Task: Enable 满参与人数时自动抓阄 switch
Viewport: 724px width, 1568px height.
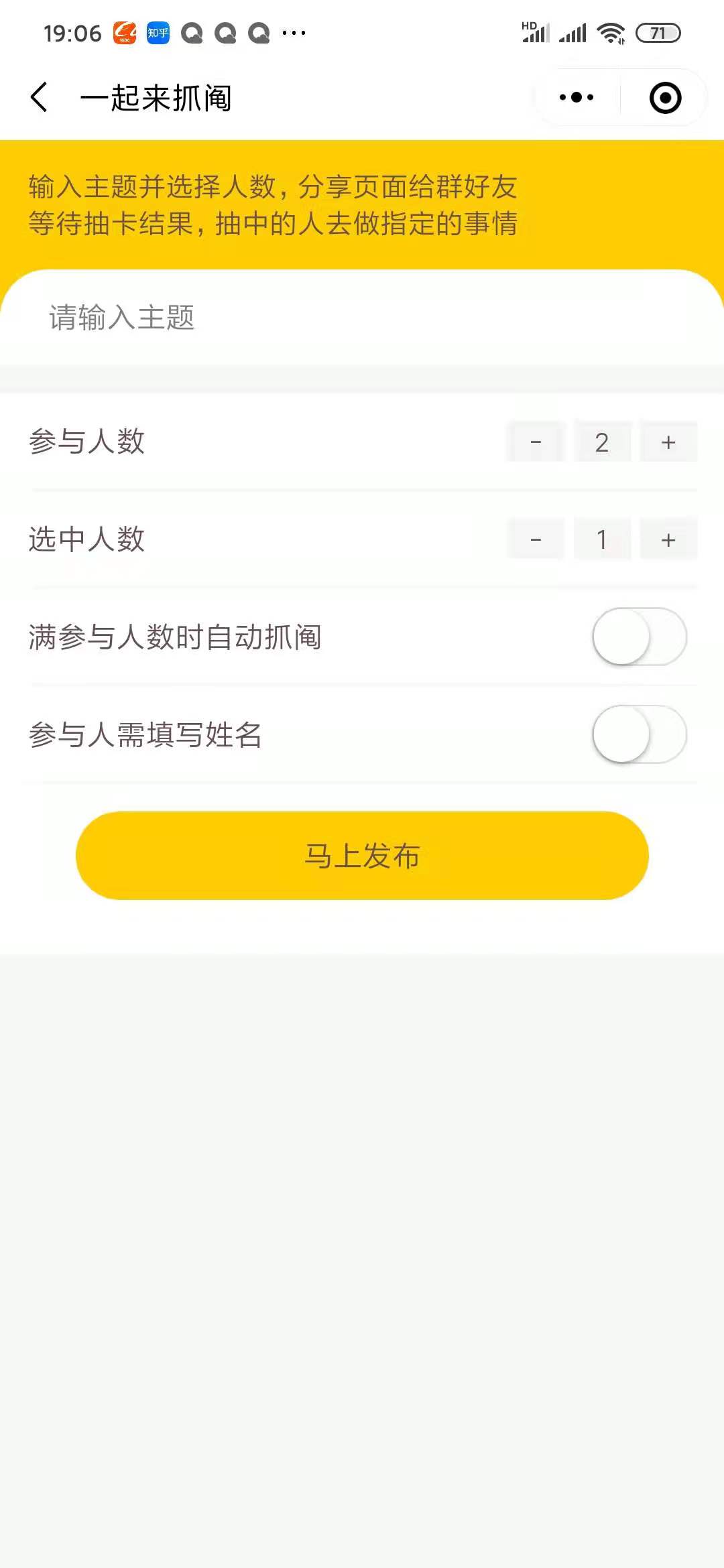Action: click(x=640, y=637)
